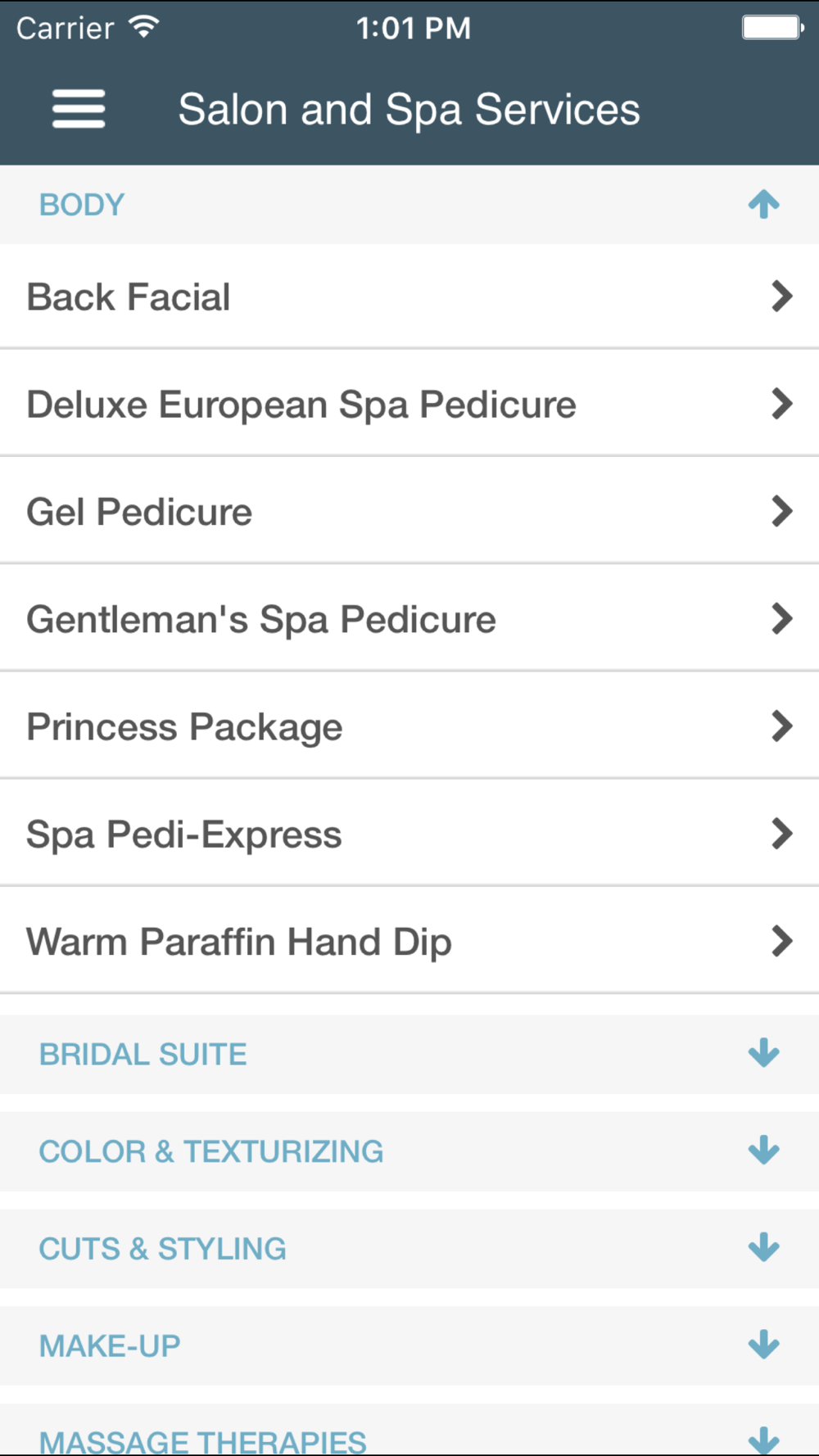Expand COLOR & TEXTURIZING section
The height and width of the screenshot is (1456, 819).
point(409,1151)
